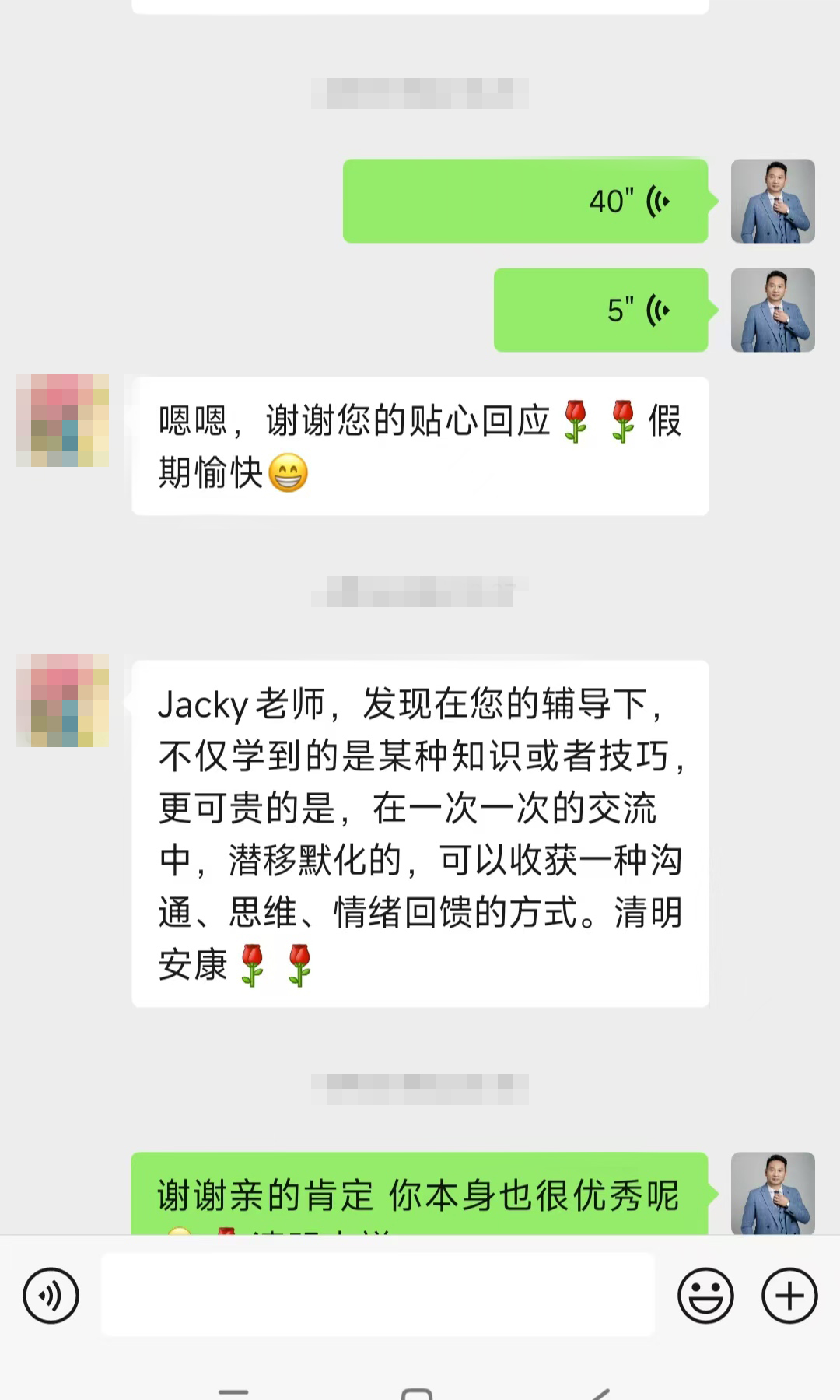The image size is (840, 1400).
Task: Open the plus attachments menu
Action: click(789, 1296)
